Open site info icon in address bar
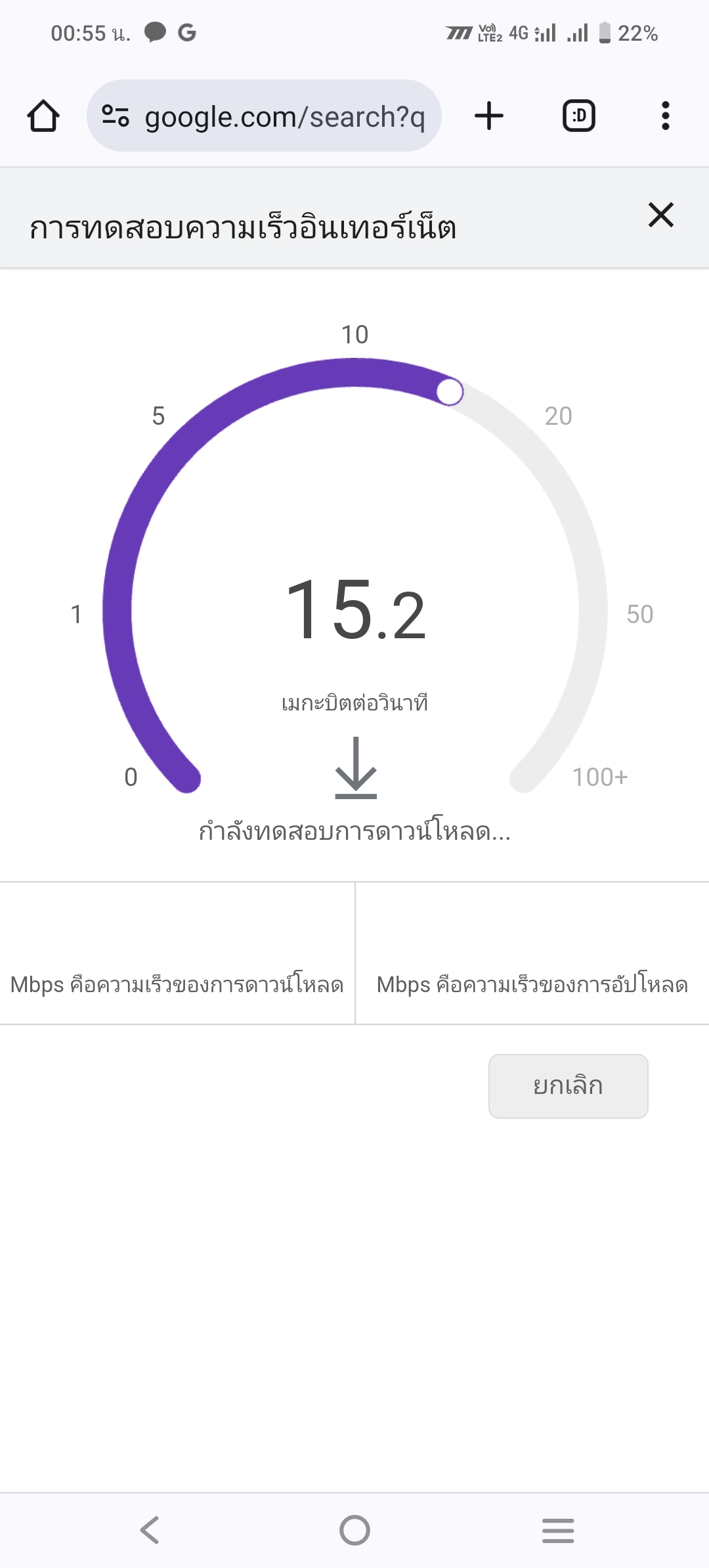709x1568 pixels. coord(116,116)
